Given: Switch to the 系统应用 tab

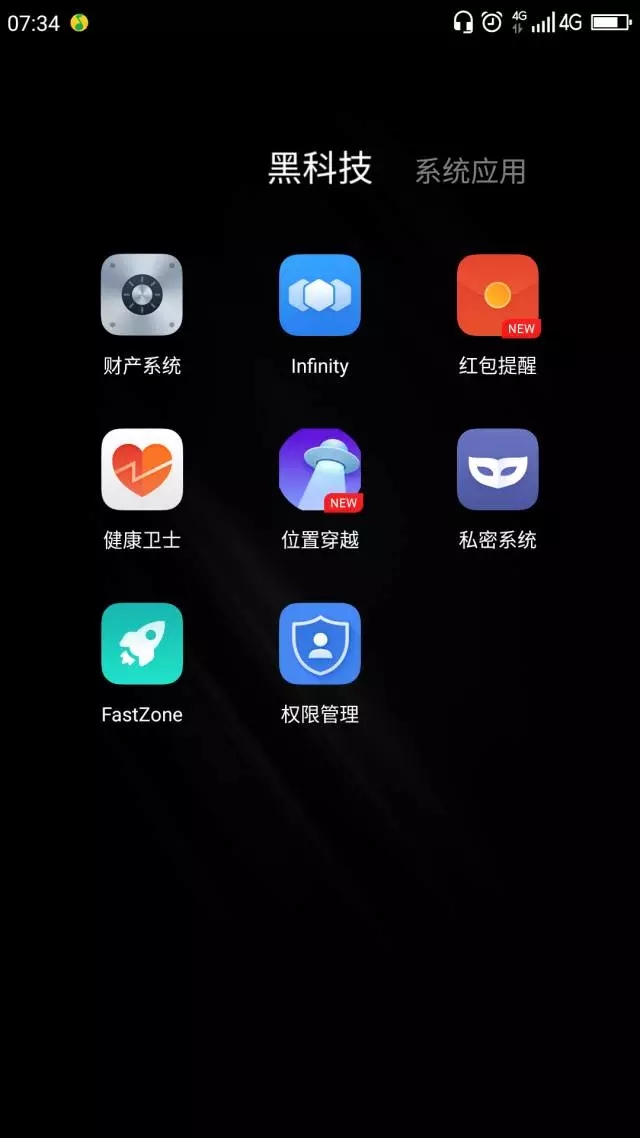Looking at the screenshot, I should [470, 171].
